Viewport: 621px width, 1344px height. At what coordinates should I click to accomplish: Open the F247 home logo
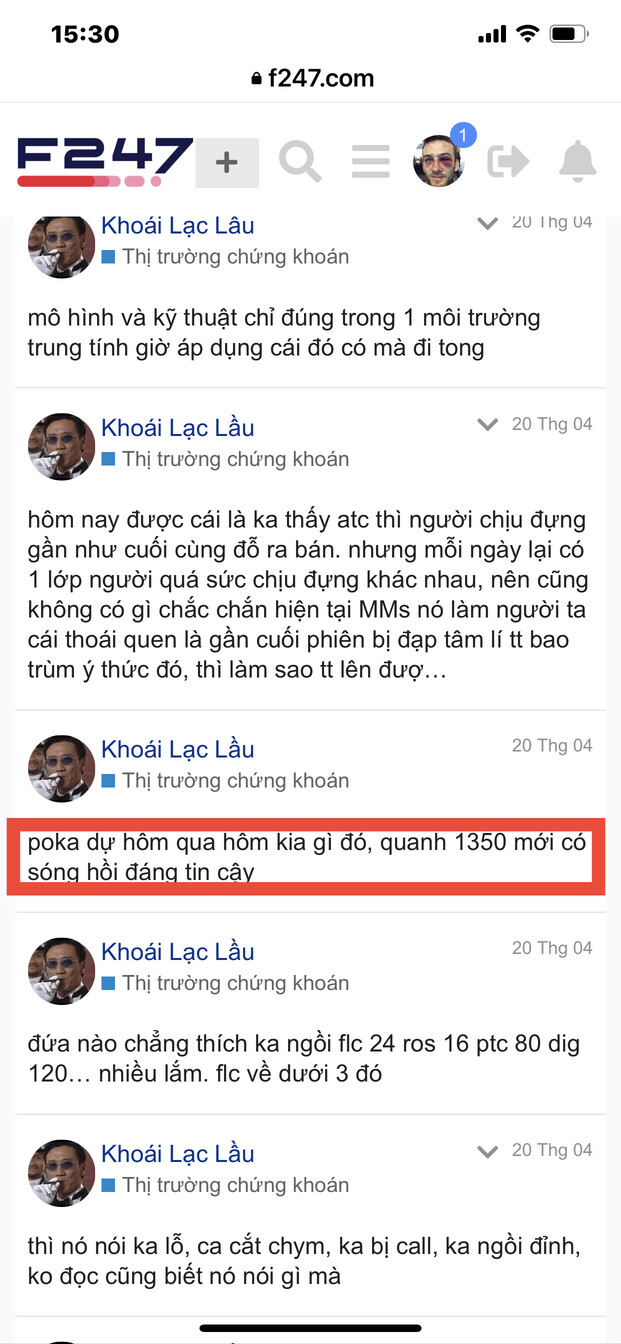[x=104, y=160]
